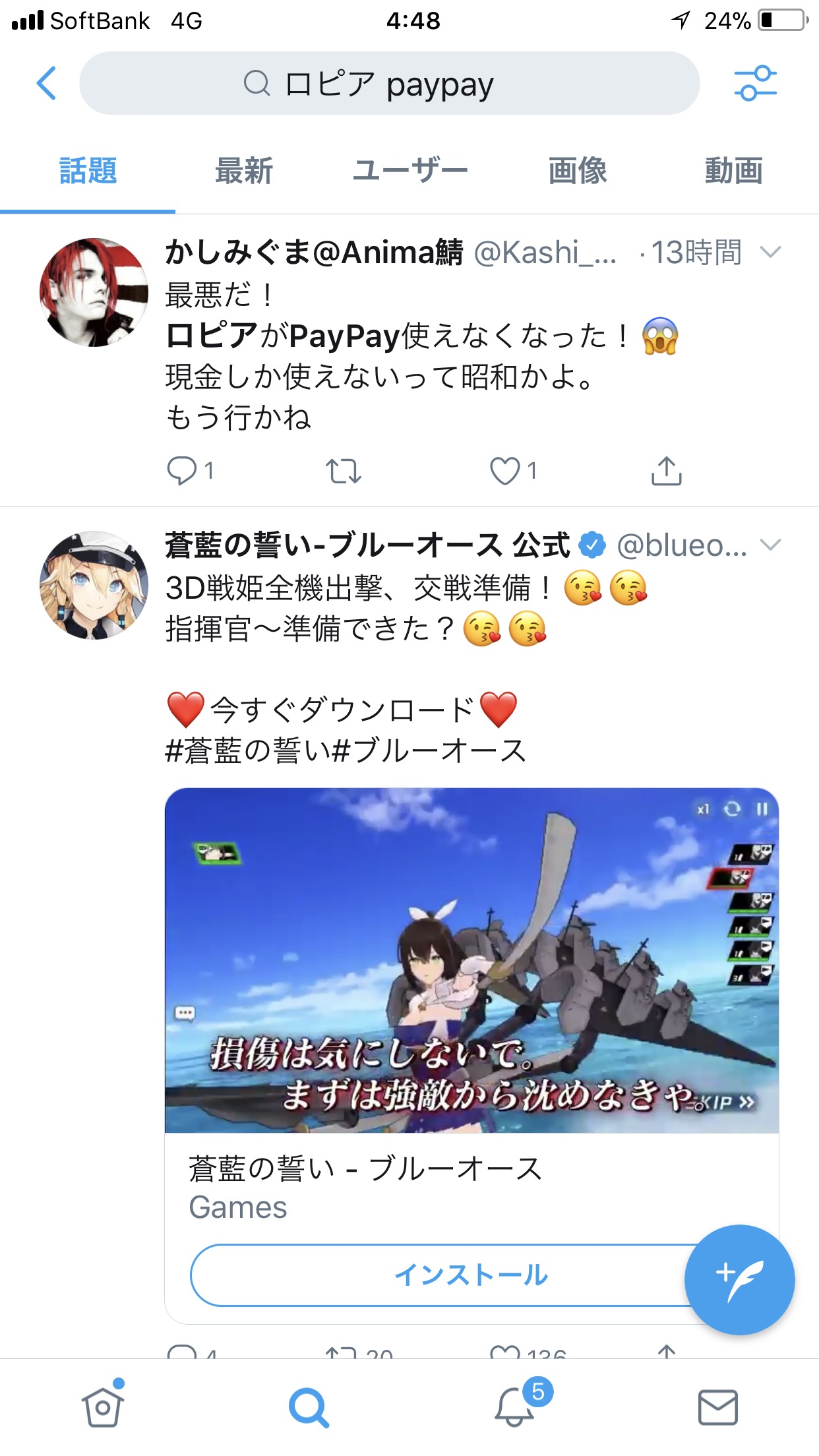Open the search filter settings icon
This screenshot has height=1456, width=819.
tap(755, 83)
